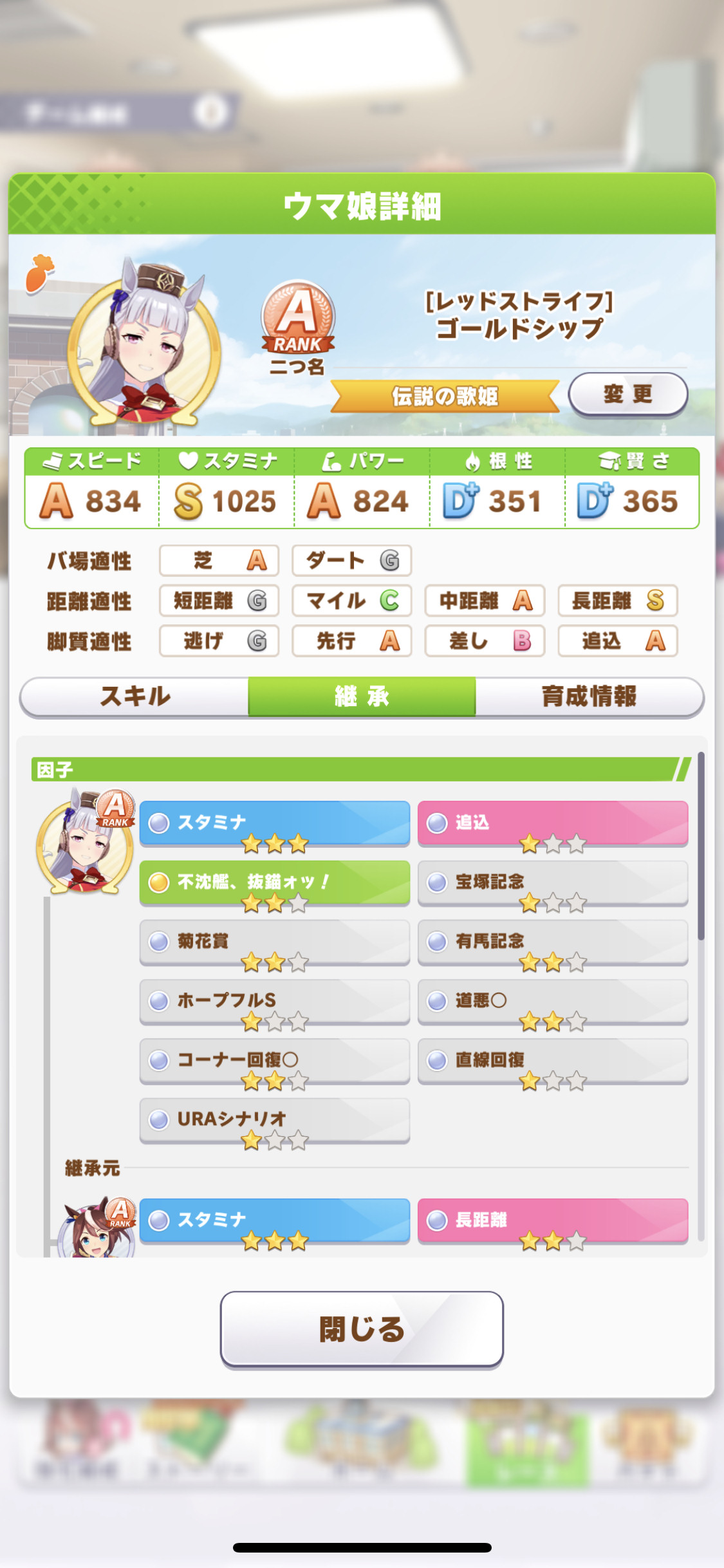The width and height of the screenshot is (724, 1568).
Task: Close the dialog with 閉じる
Action: pyautogui.click(x=362, y=1329)
